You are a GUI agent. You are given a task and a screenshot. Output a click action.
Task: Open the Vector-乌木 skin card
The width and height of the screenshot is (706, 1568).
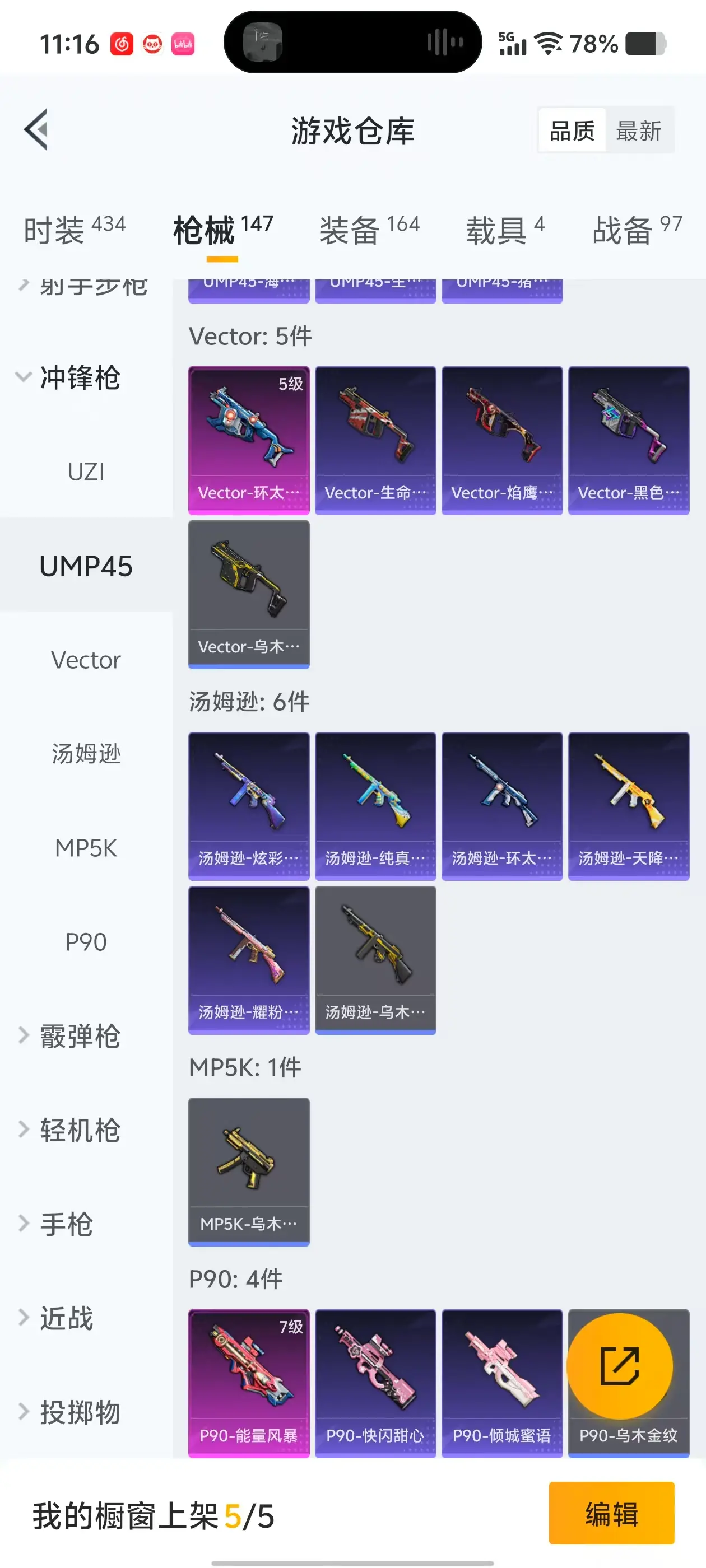click(x=249, y=594)
